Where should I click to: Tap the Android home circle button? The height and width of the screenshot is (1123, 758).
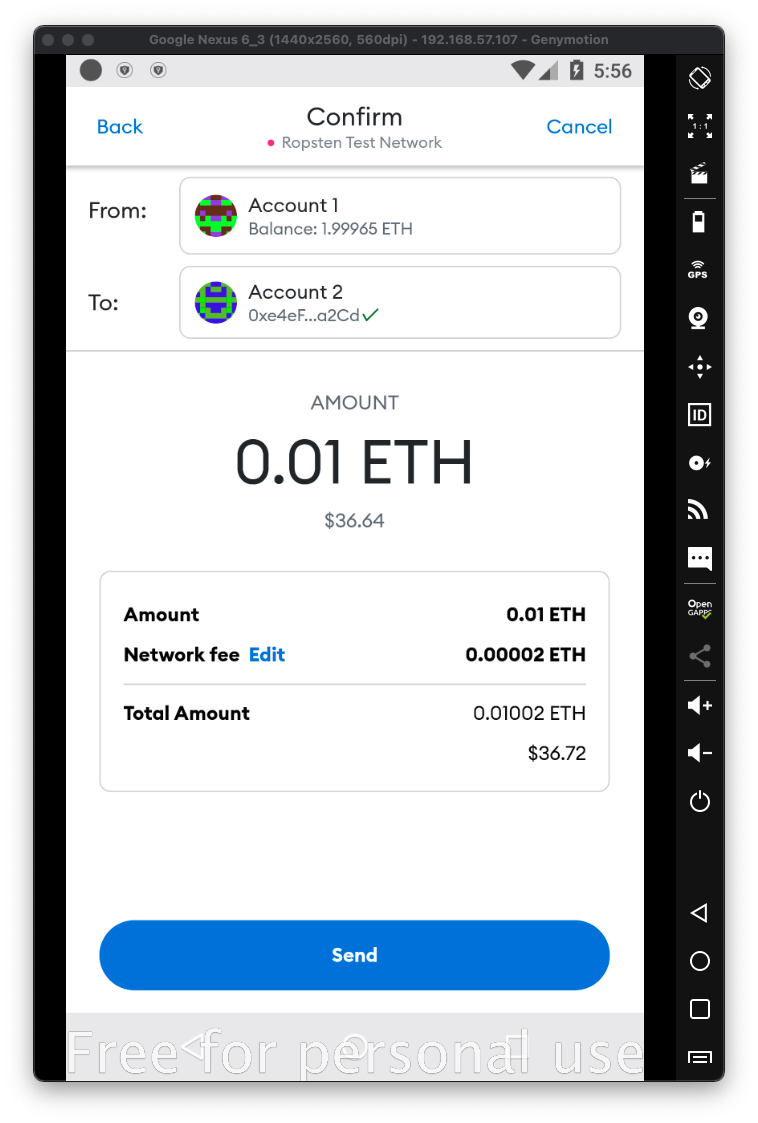click(x=700, y=961)
